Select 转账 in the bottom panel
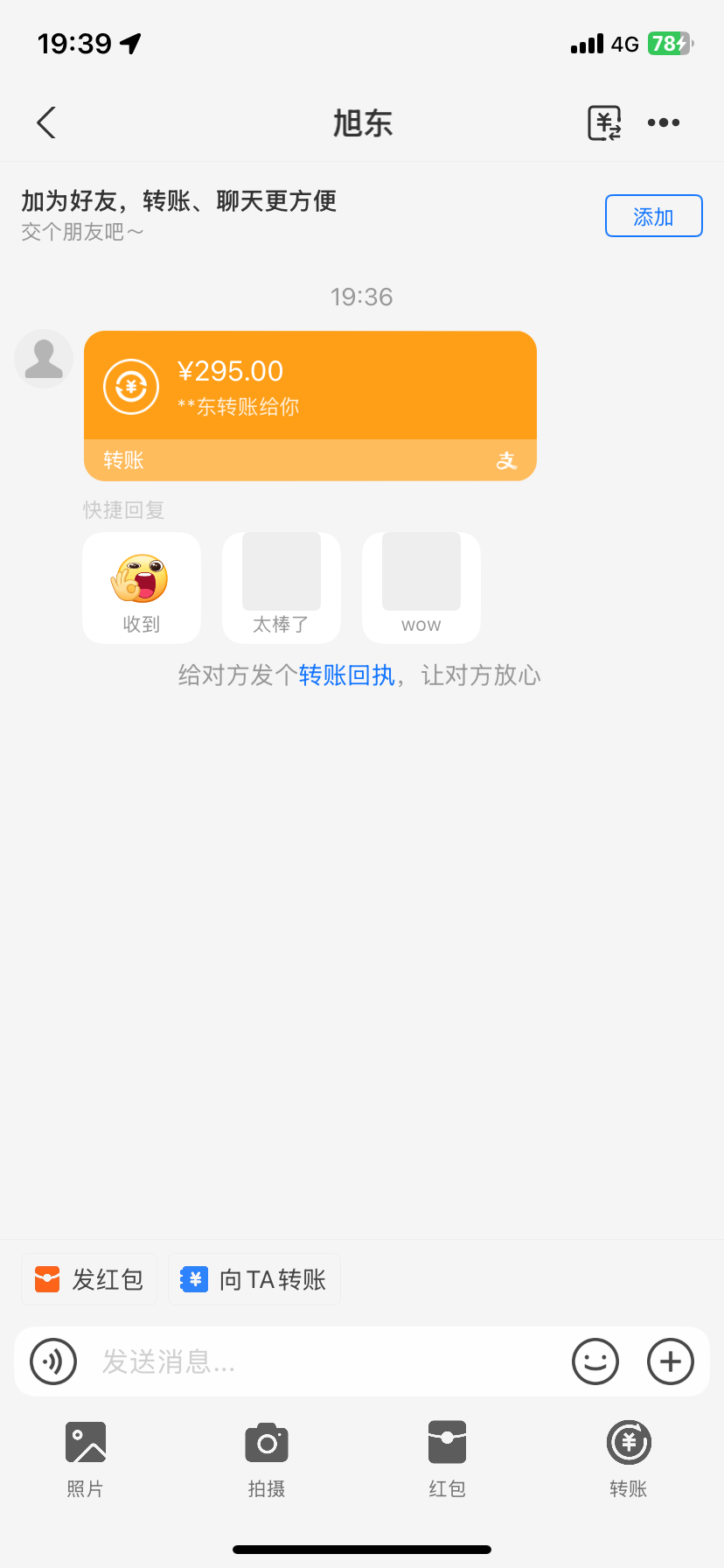This screenshot has height=1568, width=724. pos(629,1454)
